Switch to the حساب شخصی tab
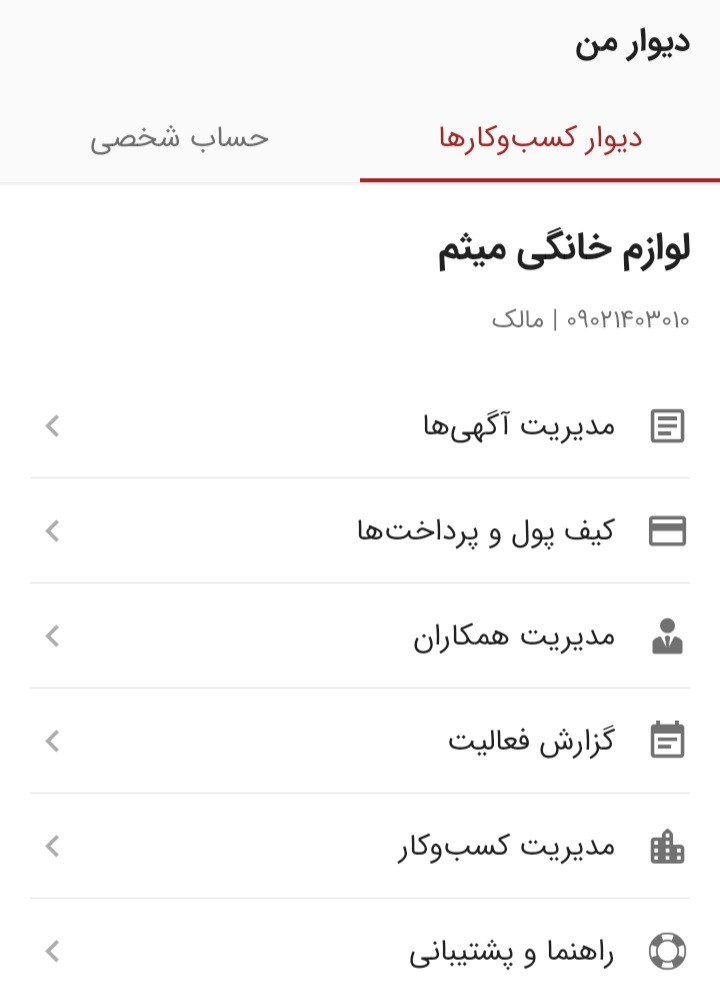Screen dimensions: 720x996 pyautogui.click(x=180, y=138)
